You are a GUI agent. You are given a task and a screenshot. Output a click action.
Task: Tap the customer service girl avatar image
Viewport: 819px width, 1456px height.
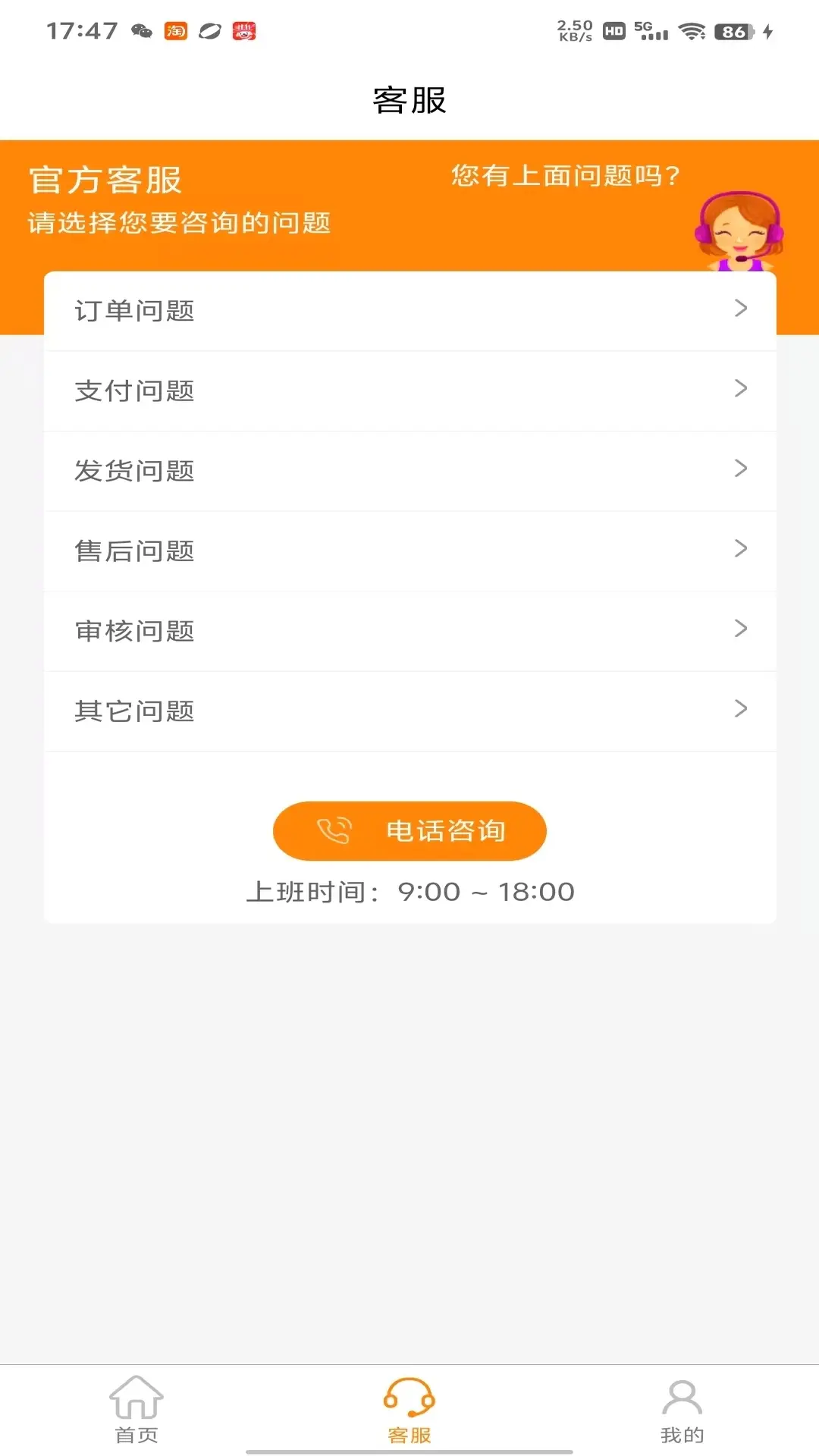click(737, 231)
